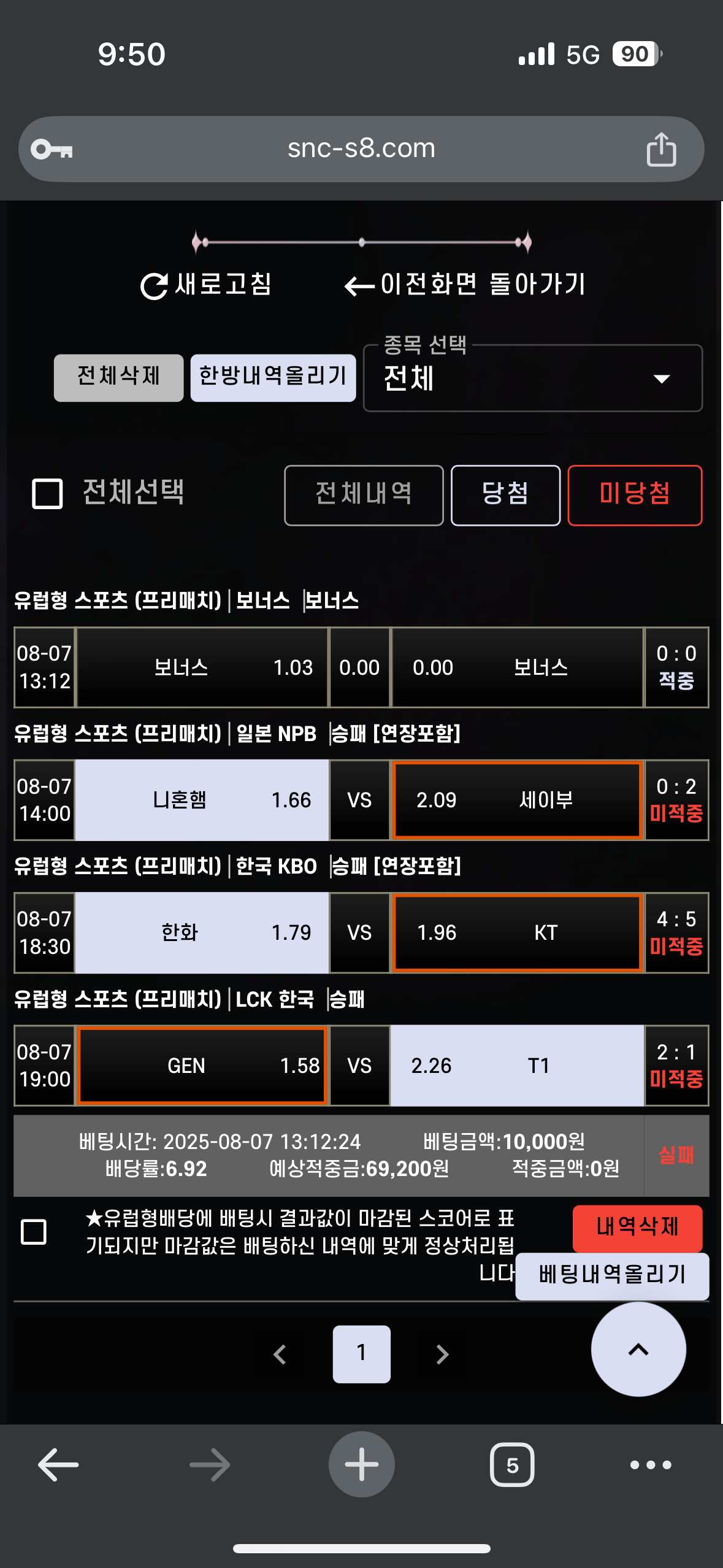Open the 종목 선택 dropdown

(x=532, y=378)
